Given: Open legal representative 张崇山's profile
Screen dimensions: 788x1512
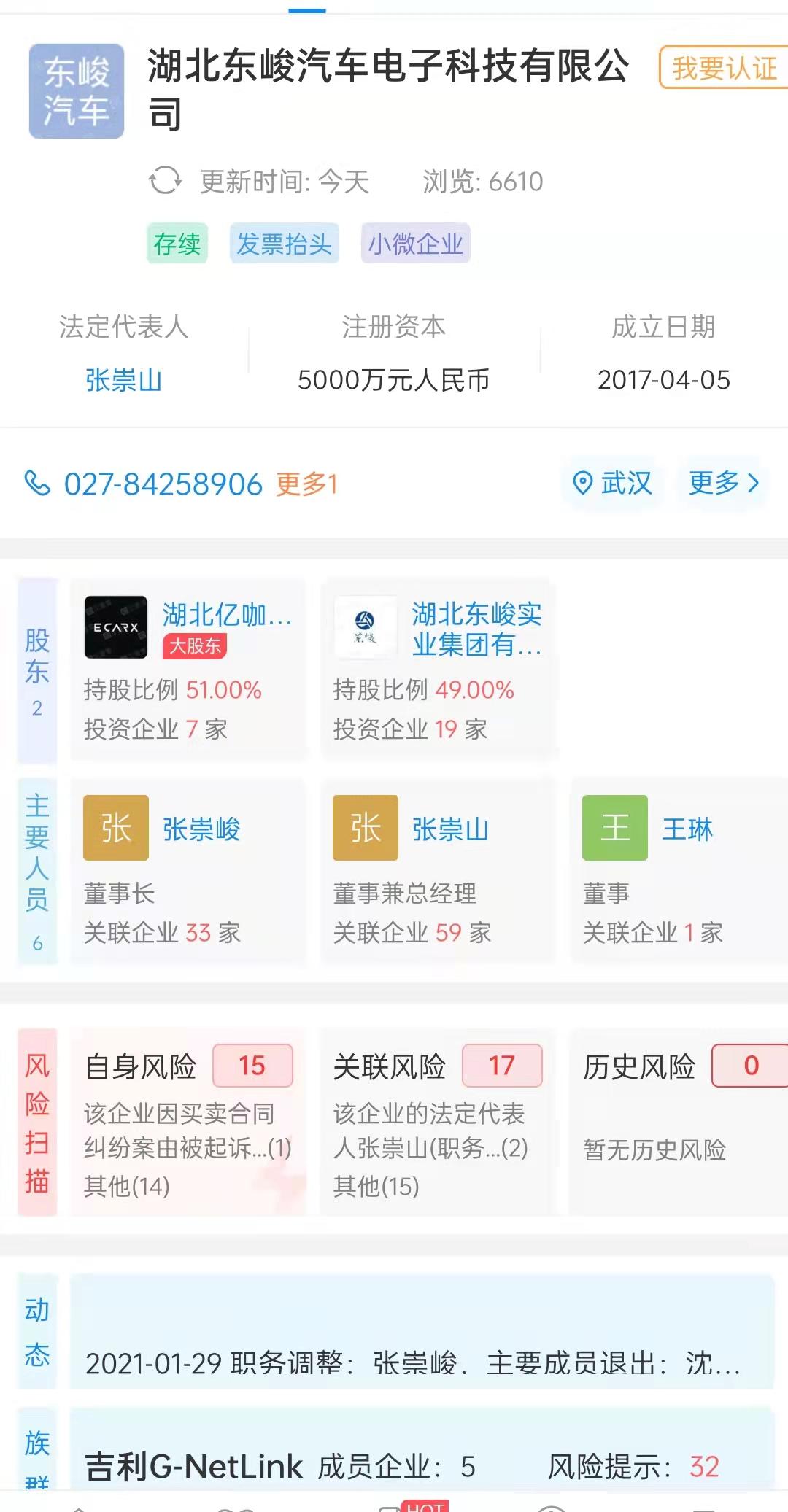Looking at the screenshot, I should 123,380.
